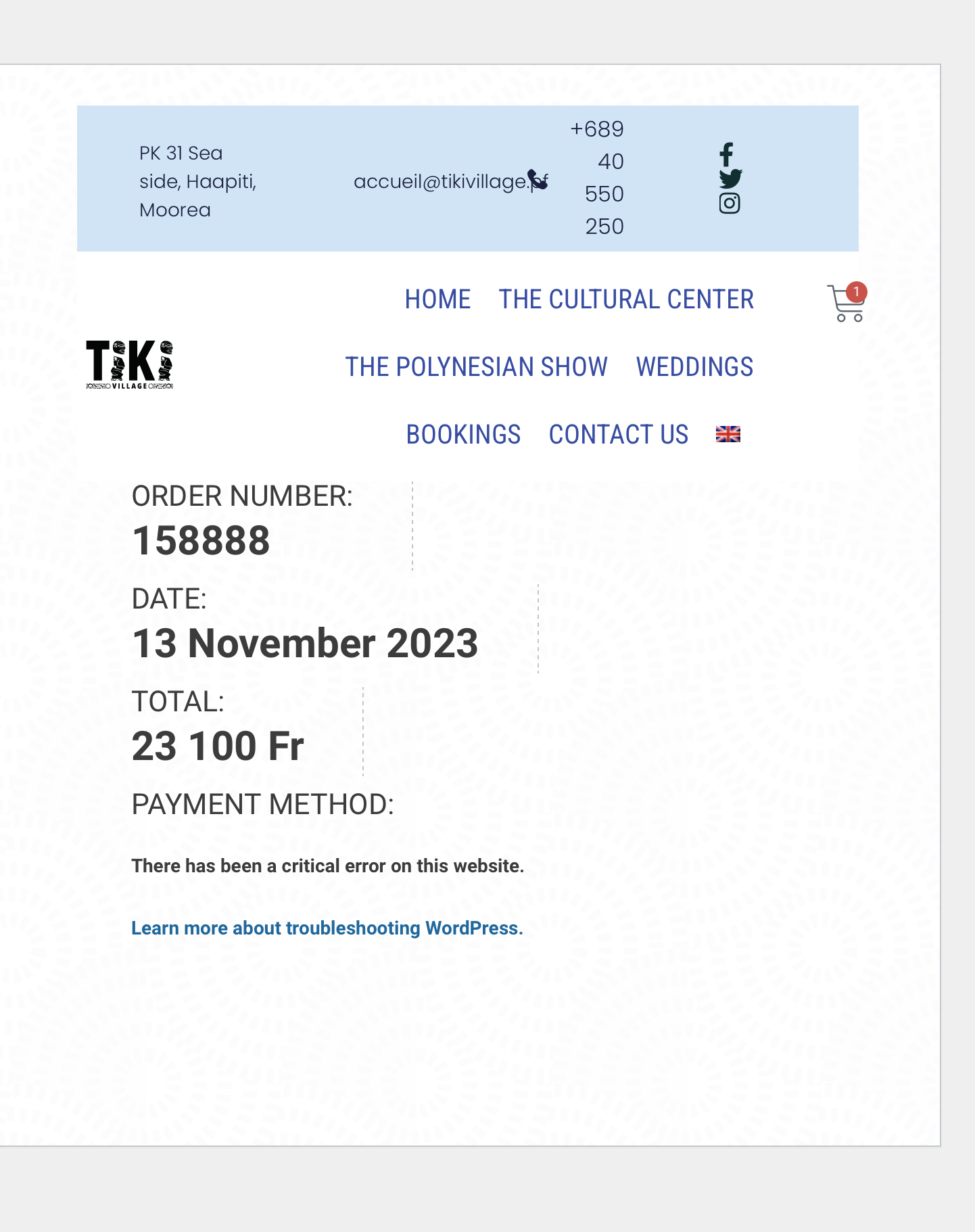975x1232 pixels.
Task: Open the Weddings page
Action: point(694,367)
